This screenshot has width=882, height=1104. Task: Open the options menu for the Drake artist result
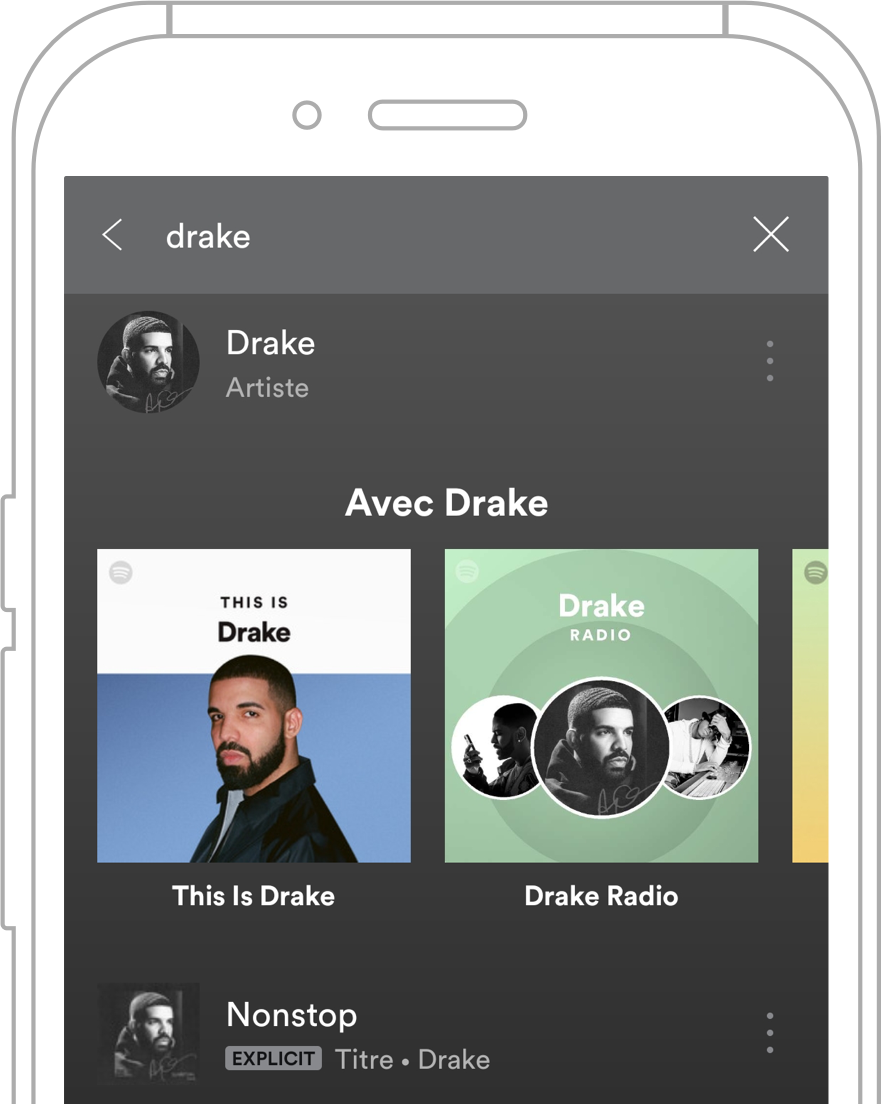point(769,362)
